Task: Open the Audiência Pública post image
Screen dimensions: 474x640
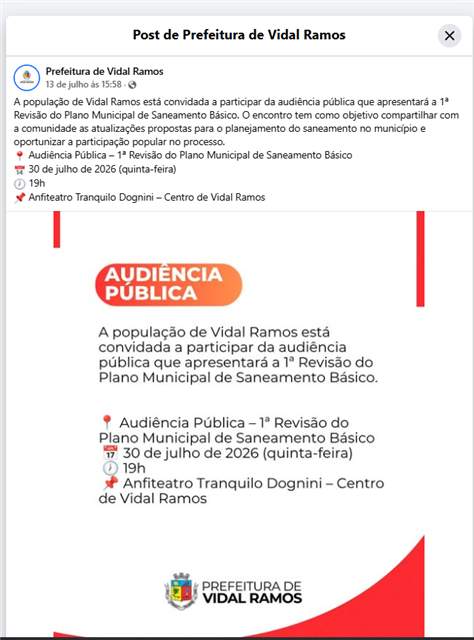Action: [239, 424]
